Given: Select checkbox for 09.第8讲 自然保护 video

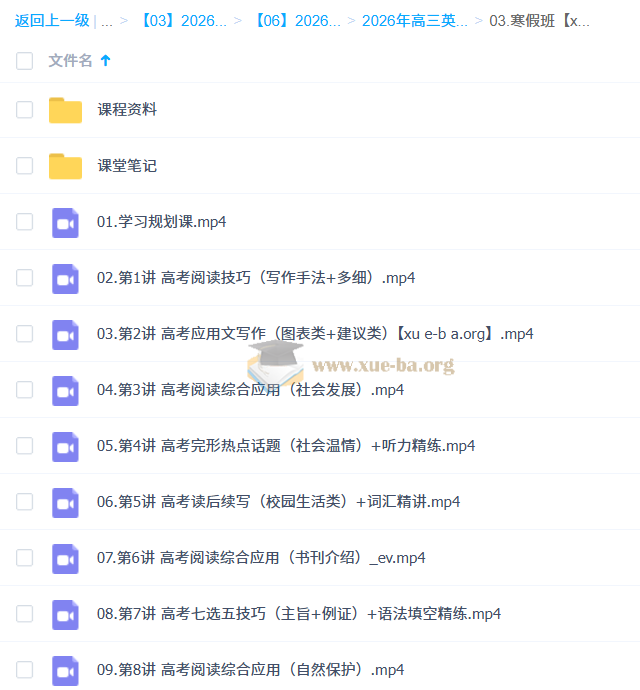Looking at the screenshot, I should click(25, 670).
